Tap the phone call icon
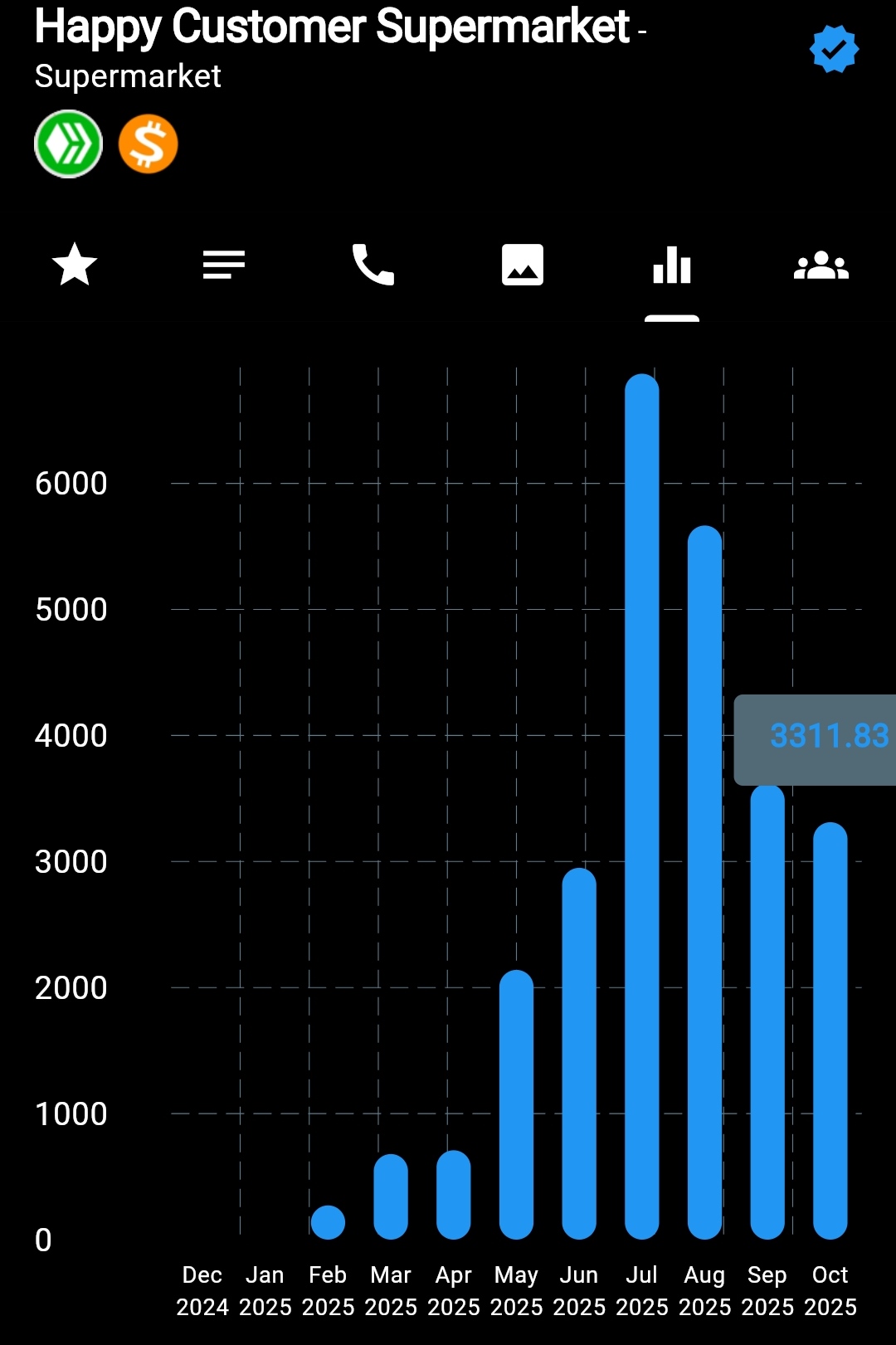 pyautogui.click(x=373, y=265)
